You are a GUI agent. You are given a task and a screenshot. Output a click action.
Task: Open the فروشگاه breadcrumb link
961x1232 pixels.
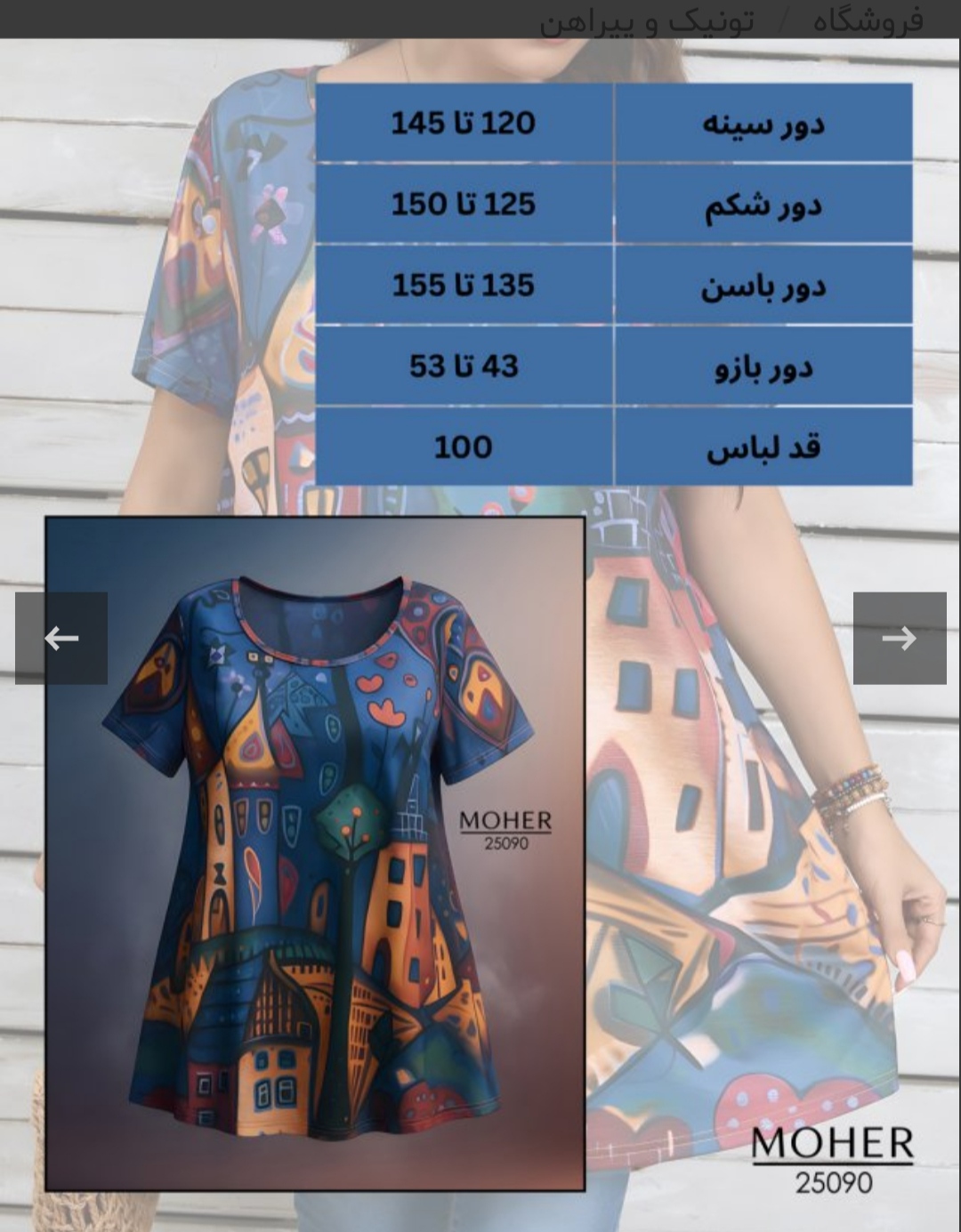868,20
